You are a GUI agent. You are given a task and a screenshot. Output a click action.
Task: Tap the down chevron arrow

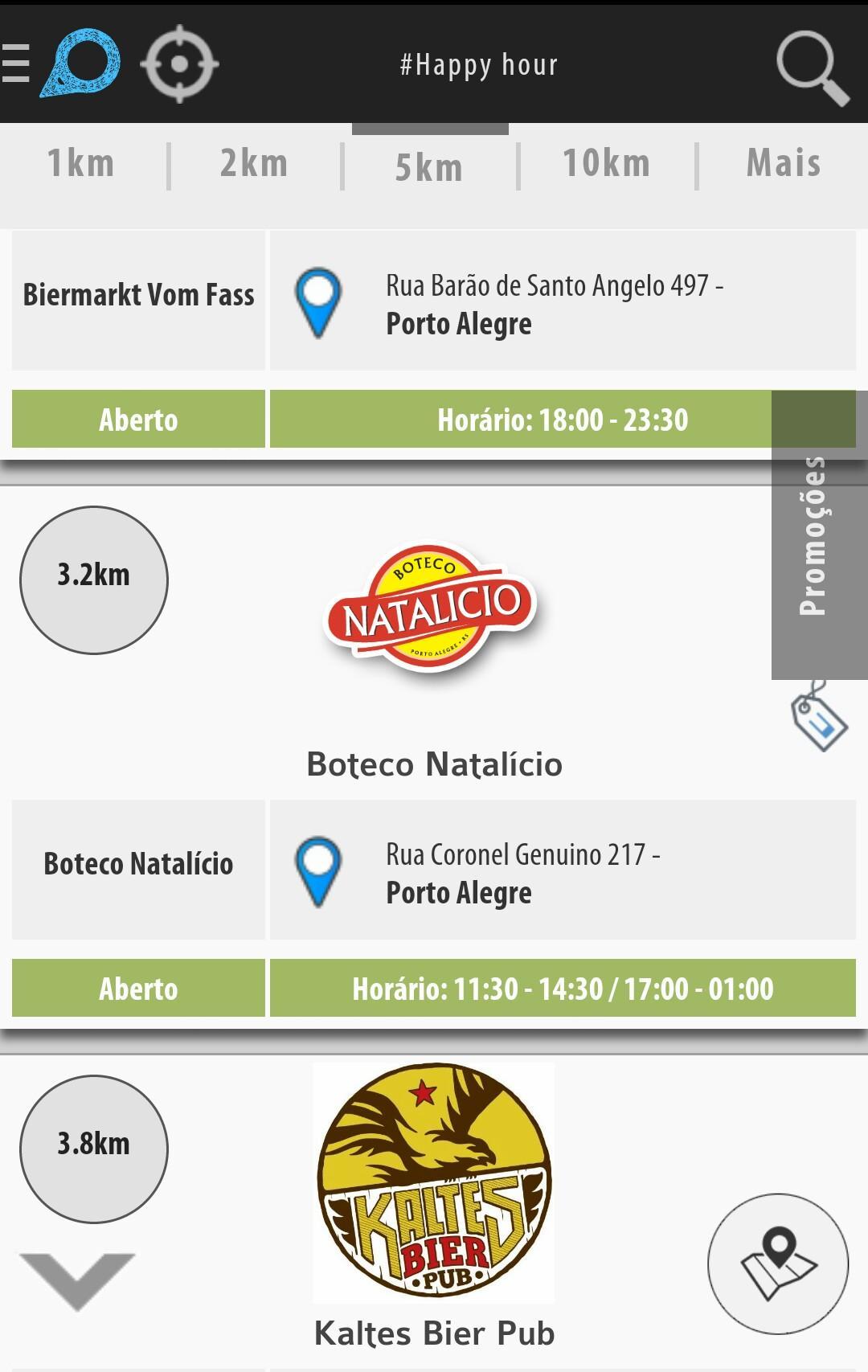pyautogui.click(x=77, y=1278)
